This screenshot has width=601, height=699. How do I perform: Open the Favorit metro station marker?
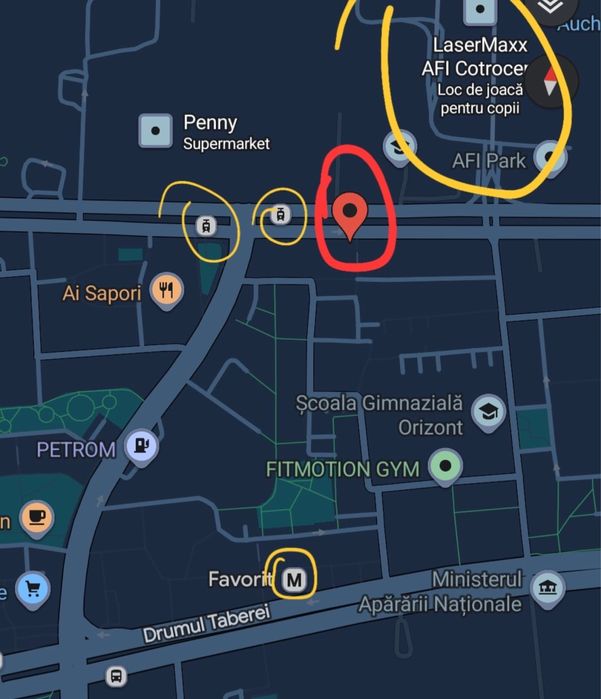pos(293,579)
